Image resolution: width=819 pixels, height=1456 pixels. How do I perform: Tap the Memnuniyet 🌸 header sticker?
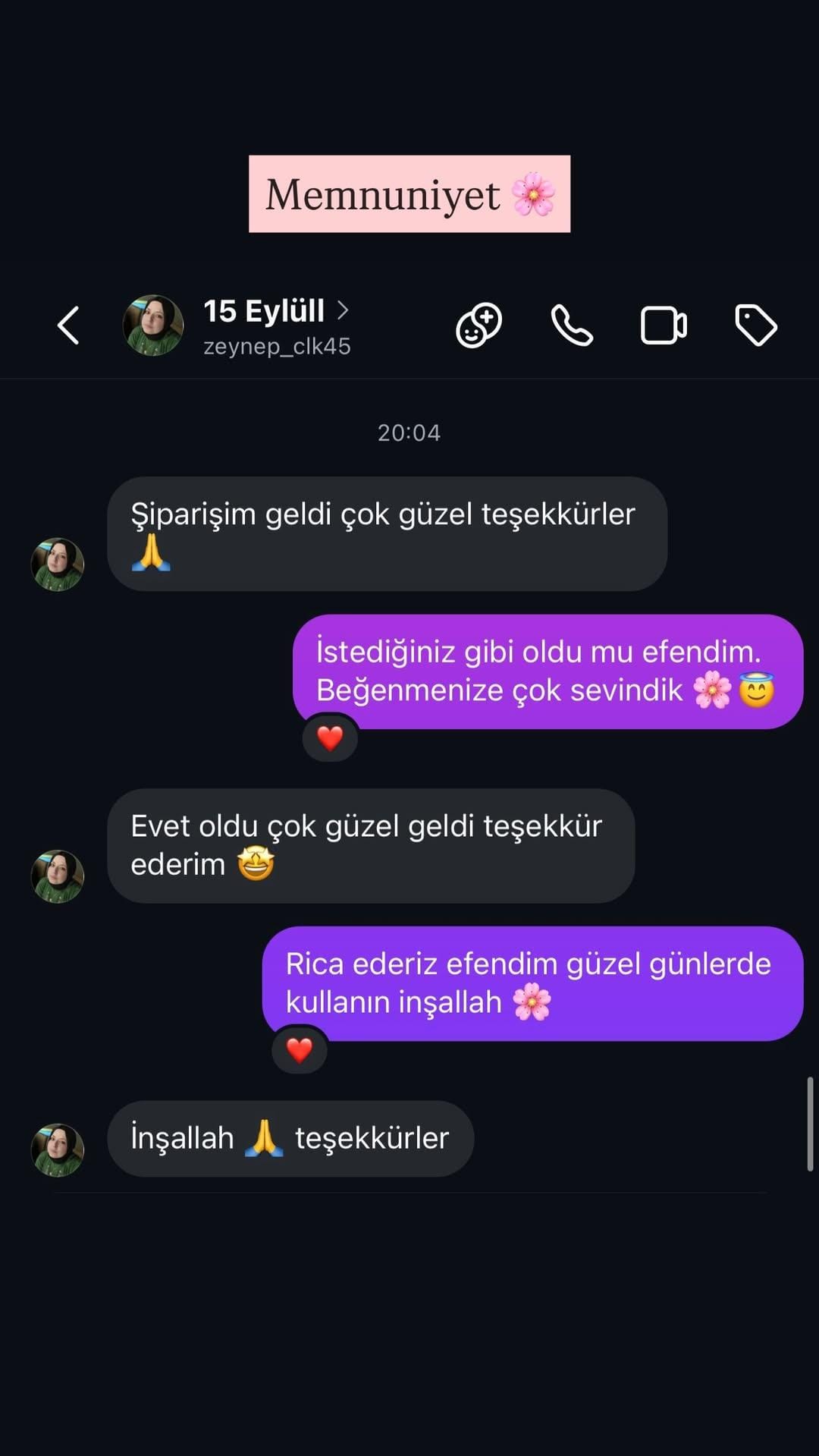tap(409, 193)
